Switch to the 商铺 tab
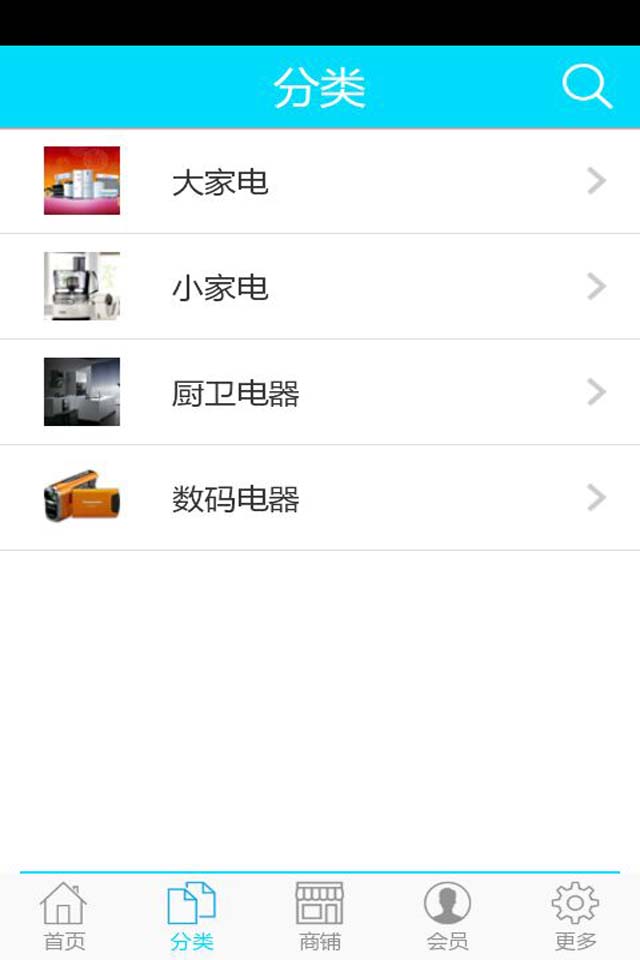The width and height of the screenshot is (640, 960). click(x=320, y=916)
